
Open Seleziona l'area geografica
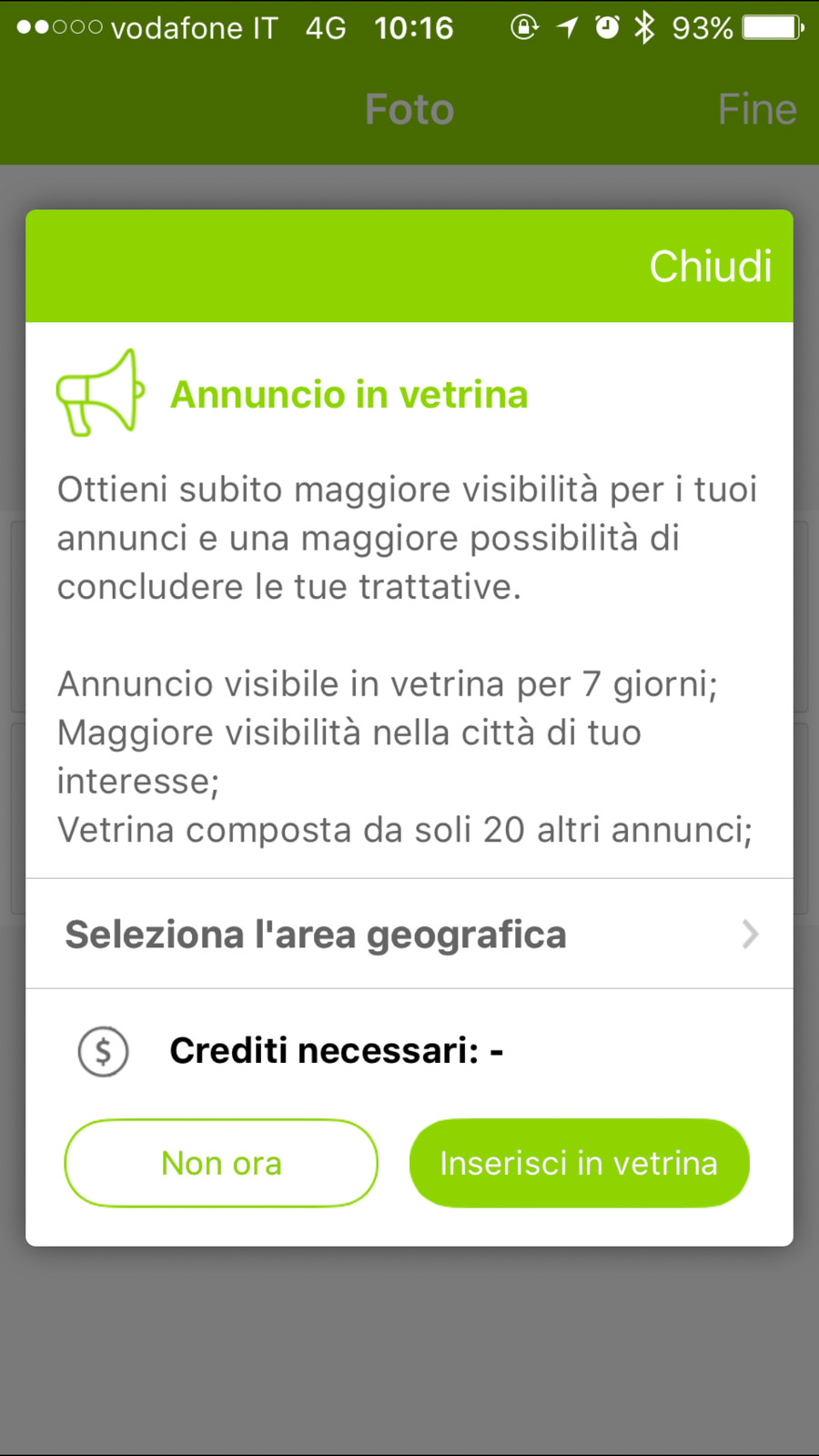click(409, 935)
